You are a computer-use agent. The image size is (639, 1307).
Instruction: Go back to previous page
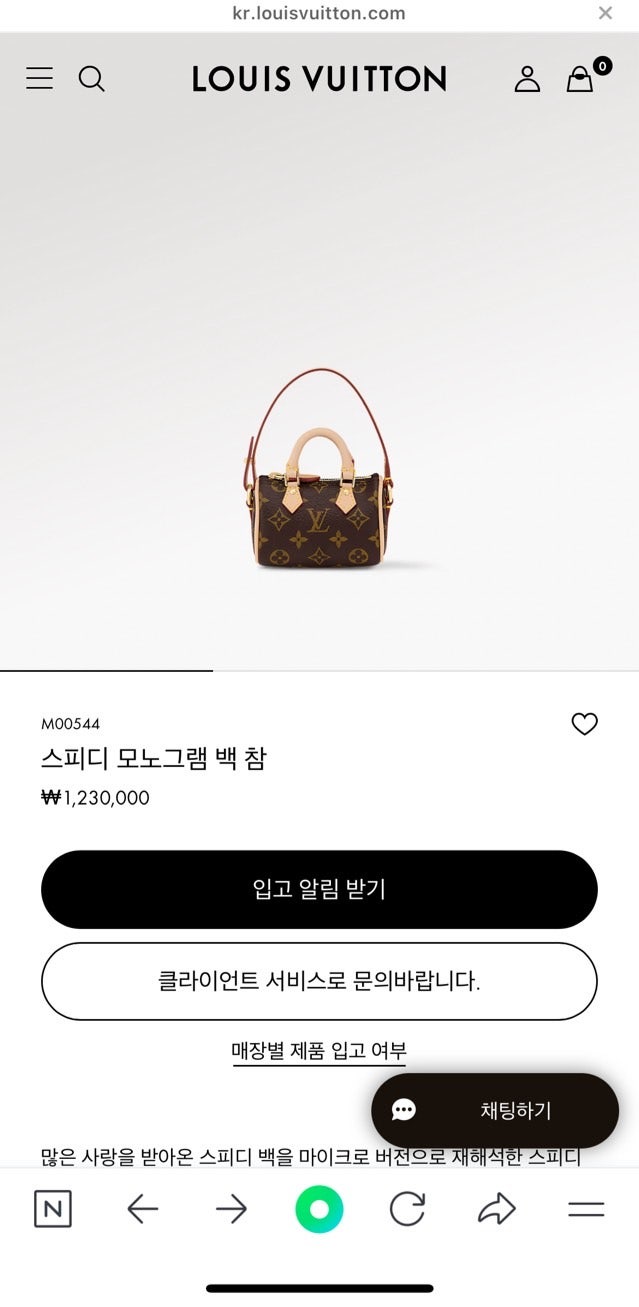(143, 1210)
